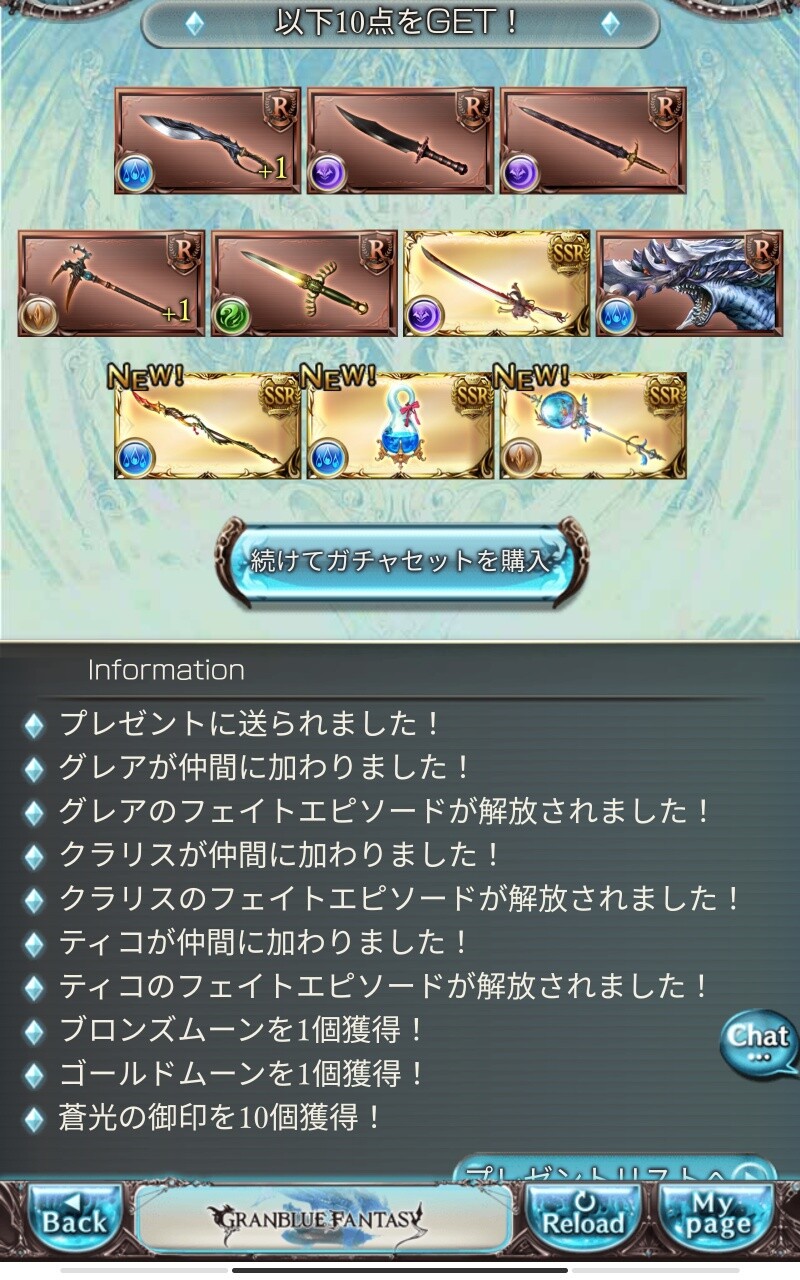View the R wind dagger
This screenshot has width=800, height=1280.
[304, 284]
